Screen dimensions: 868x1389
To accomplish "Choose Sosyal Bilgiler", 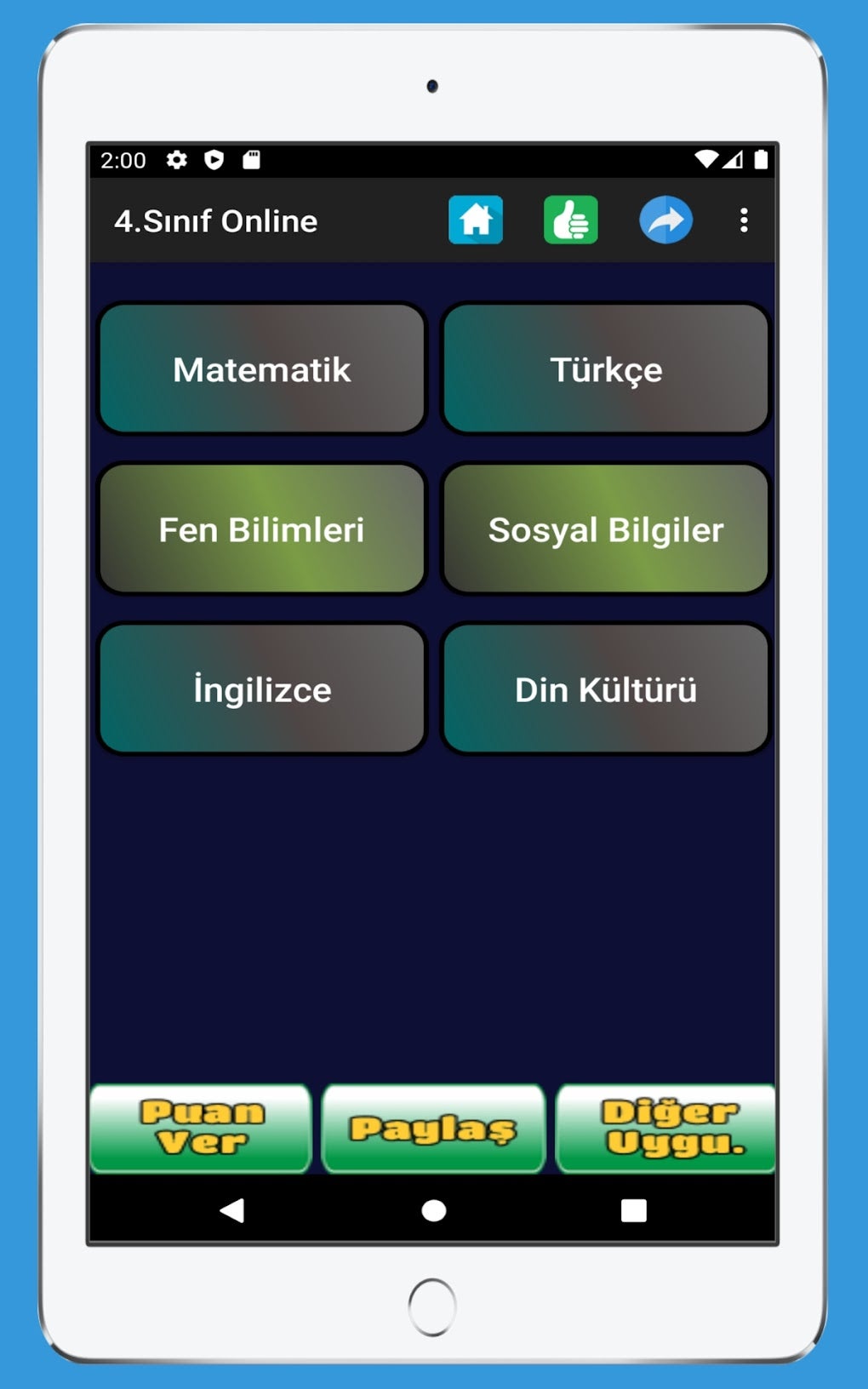I will 606,529.
